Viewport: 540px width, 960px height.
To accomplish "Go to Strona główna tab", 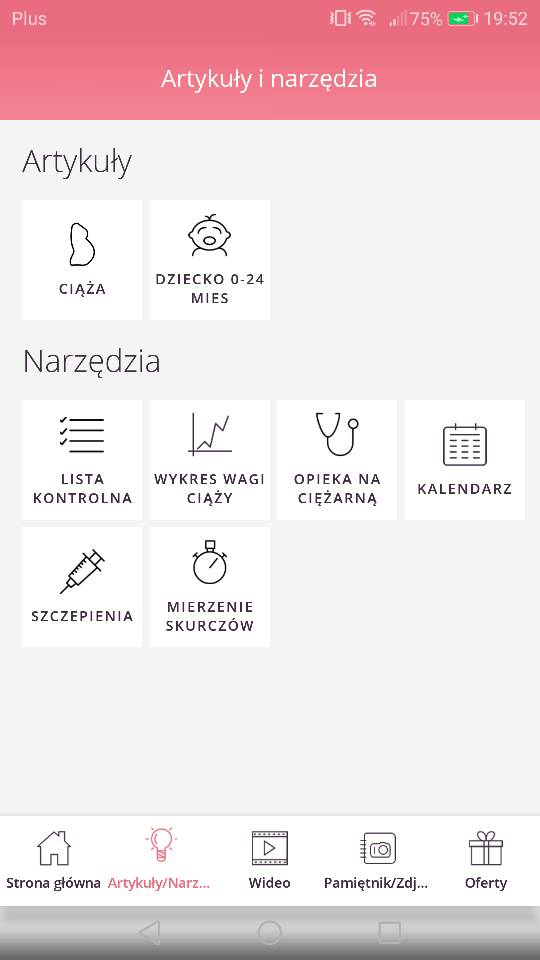I will [53, 860].
